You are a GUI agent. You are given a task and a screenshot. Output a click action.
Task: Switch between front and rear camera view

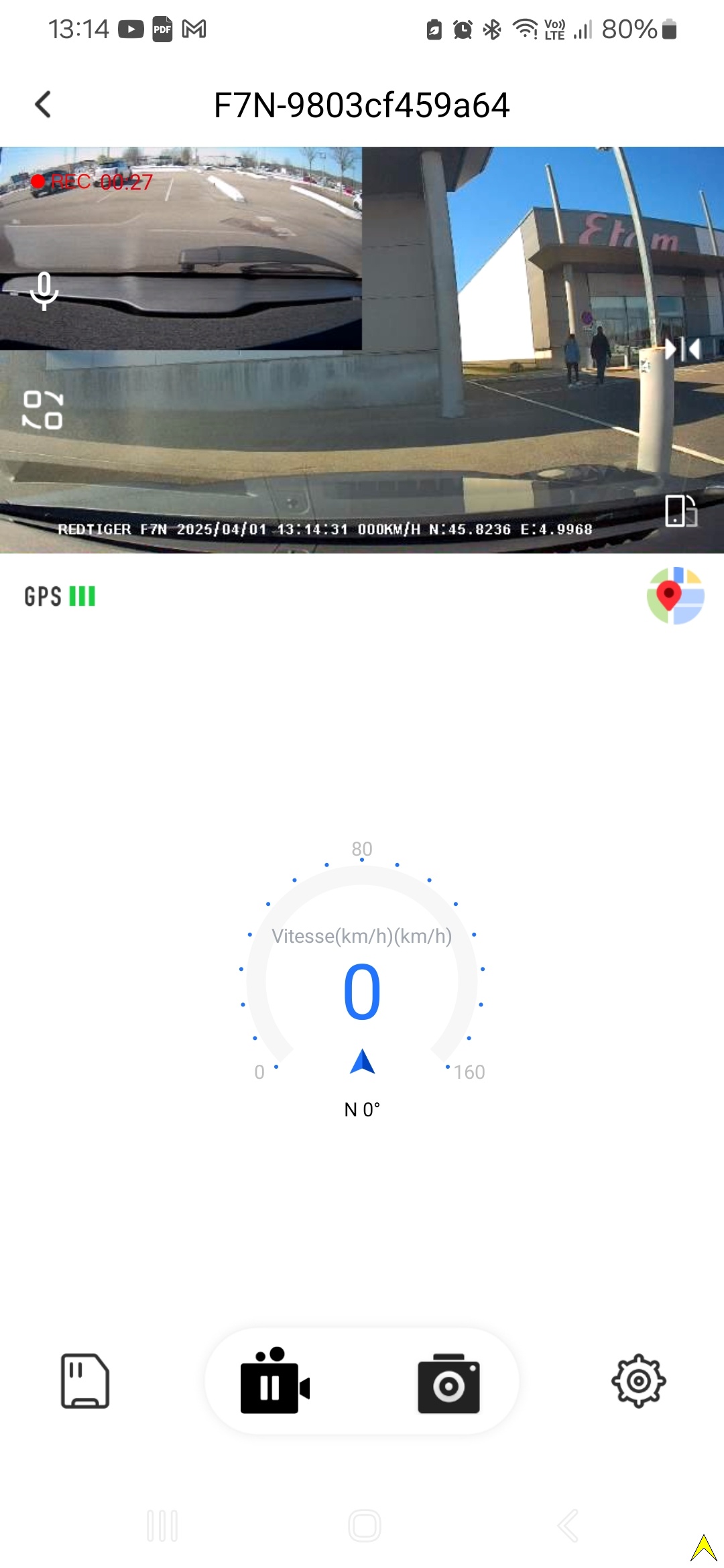point(43,409)
